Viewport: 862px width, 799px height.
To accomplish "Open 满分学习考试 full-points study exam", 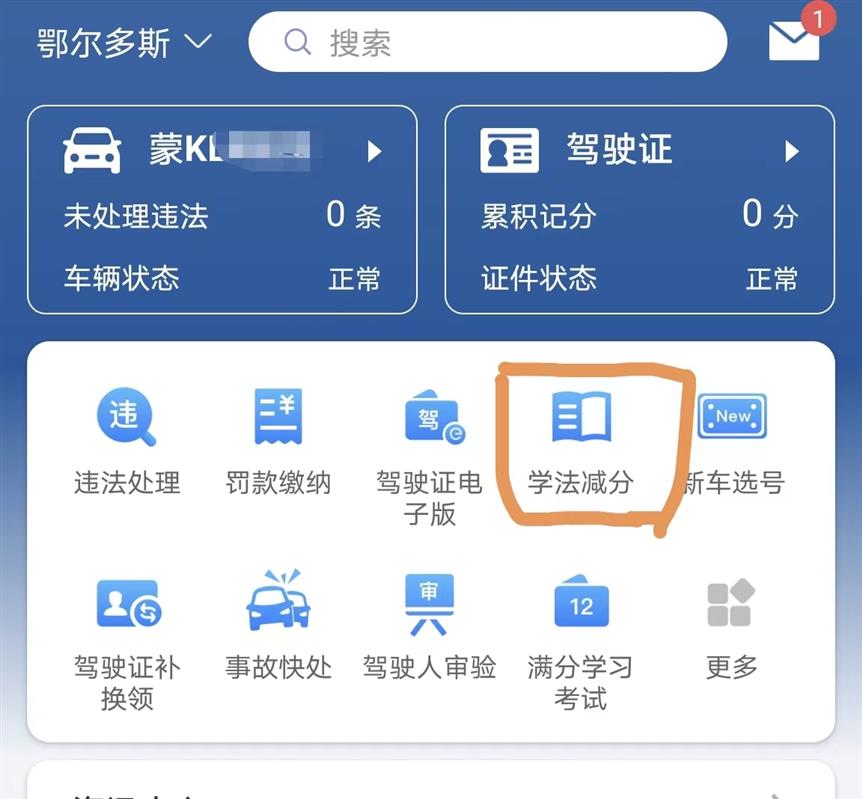I will tap(581, 640).
